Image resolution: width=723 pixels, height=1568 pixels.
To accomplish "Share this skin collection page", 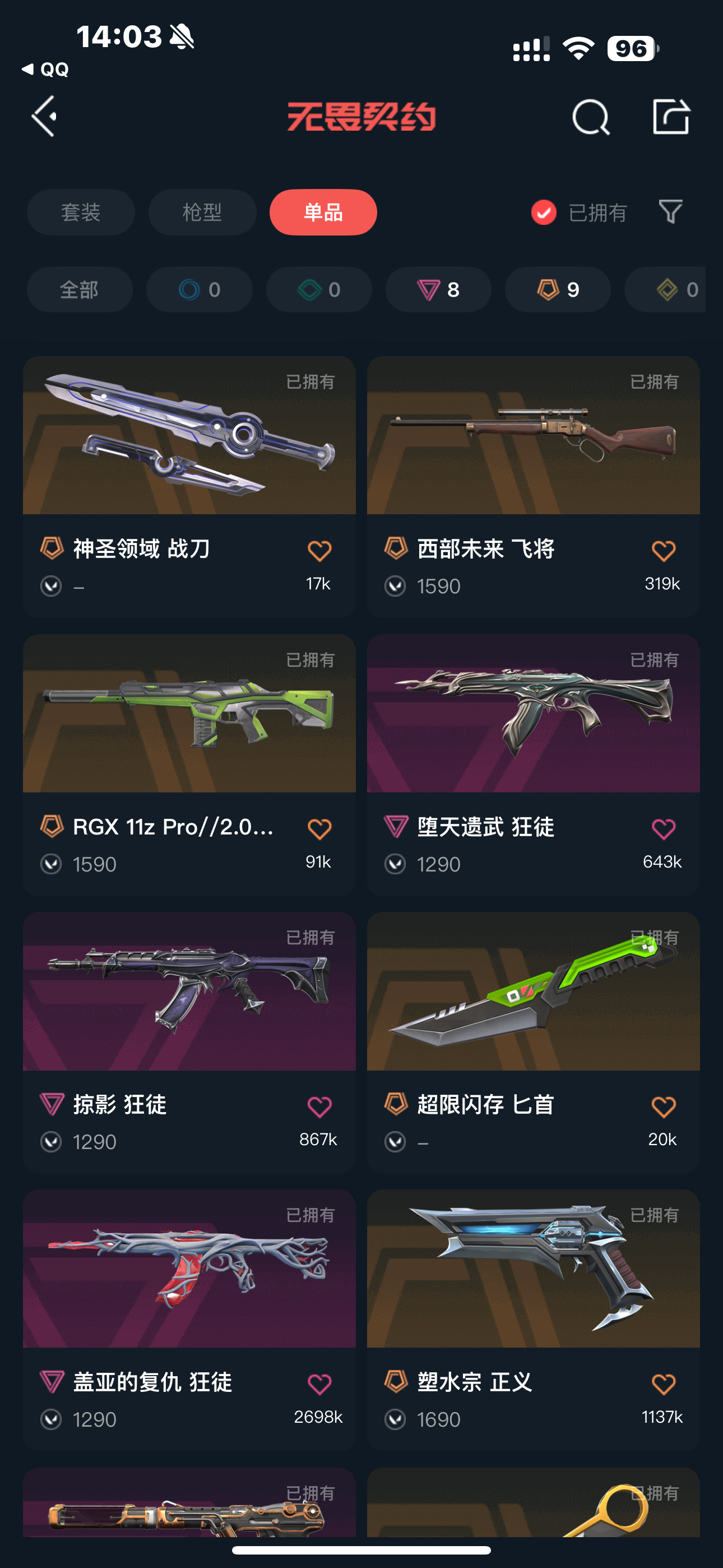I will point(671,116).
